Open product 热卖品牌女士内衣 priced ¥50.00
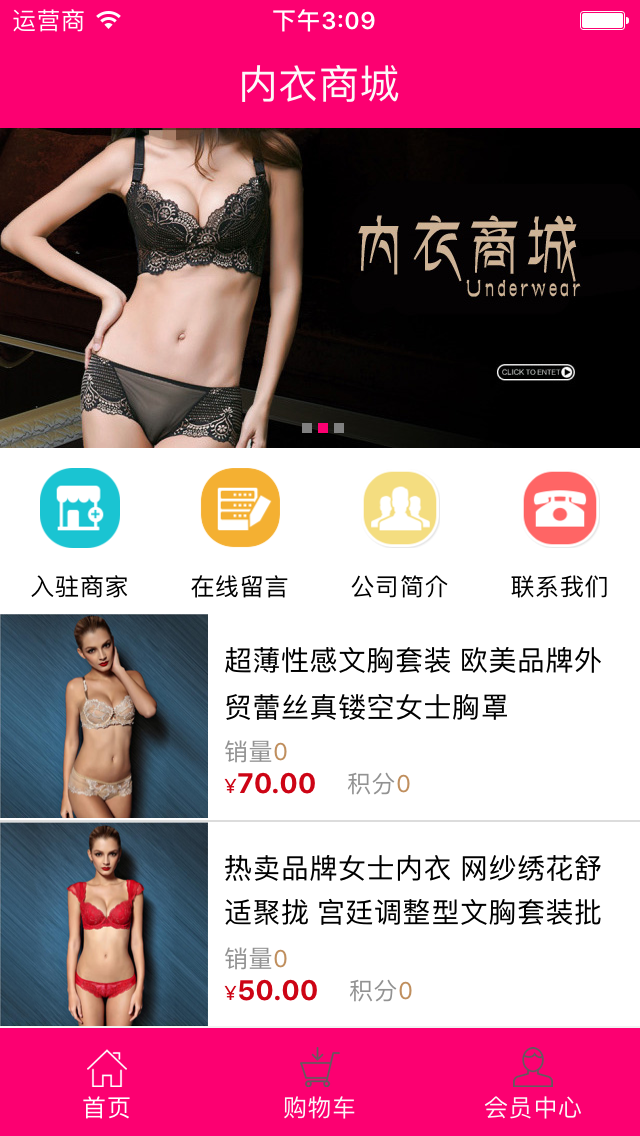This screenshot has height=1136, width=640. (412, 892)
